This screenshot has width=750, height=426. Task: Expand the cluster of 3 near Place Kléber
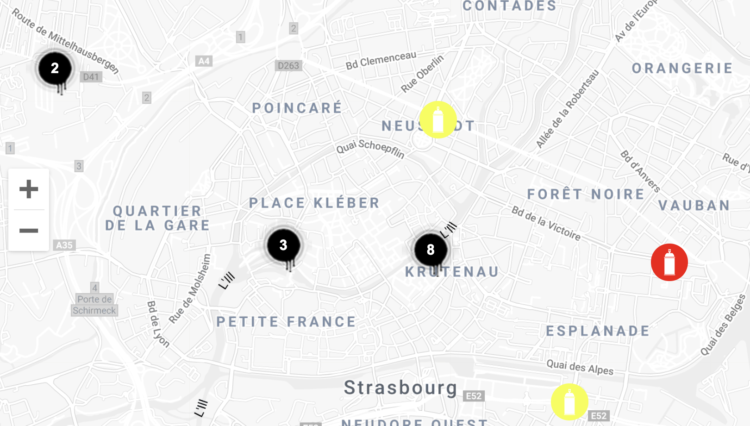click(x=283, y=245)
